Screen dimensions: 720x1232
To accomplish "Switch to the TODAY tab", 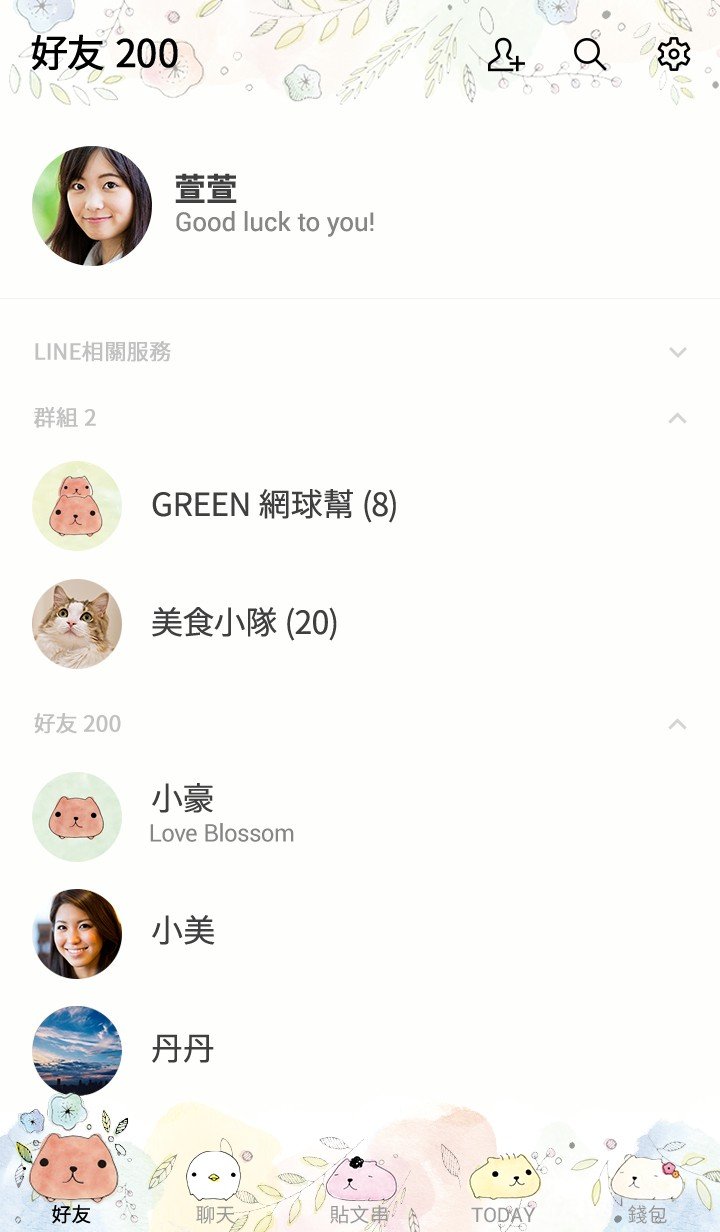I will [x=504, y=1190].
